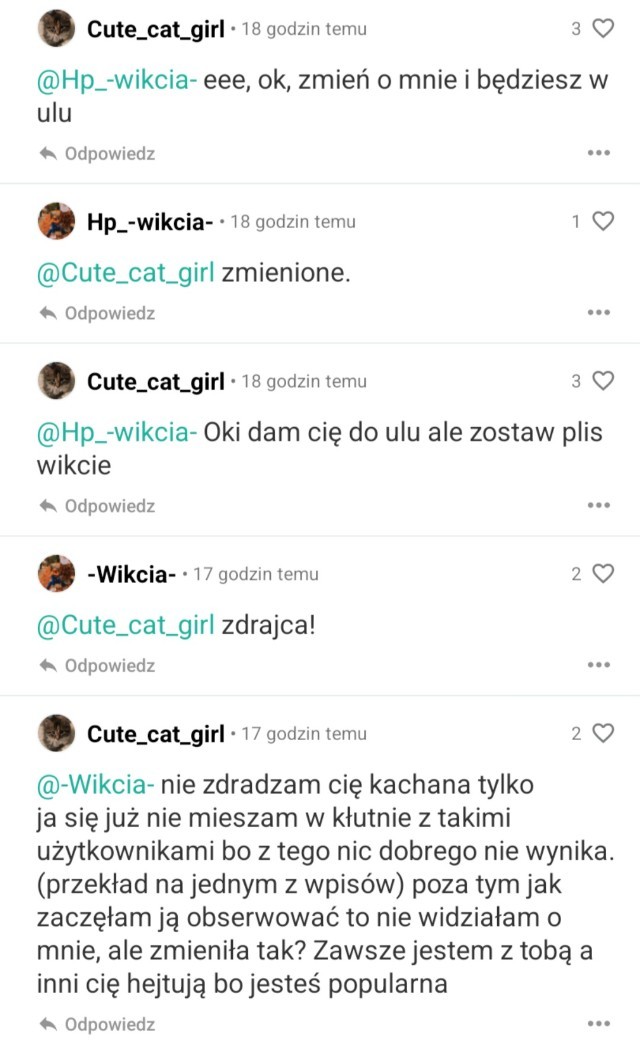Open the -Wikcia- author profile name

[x=132, y=574]
